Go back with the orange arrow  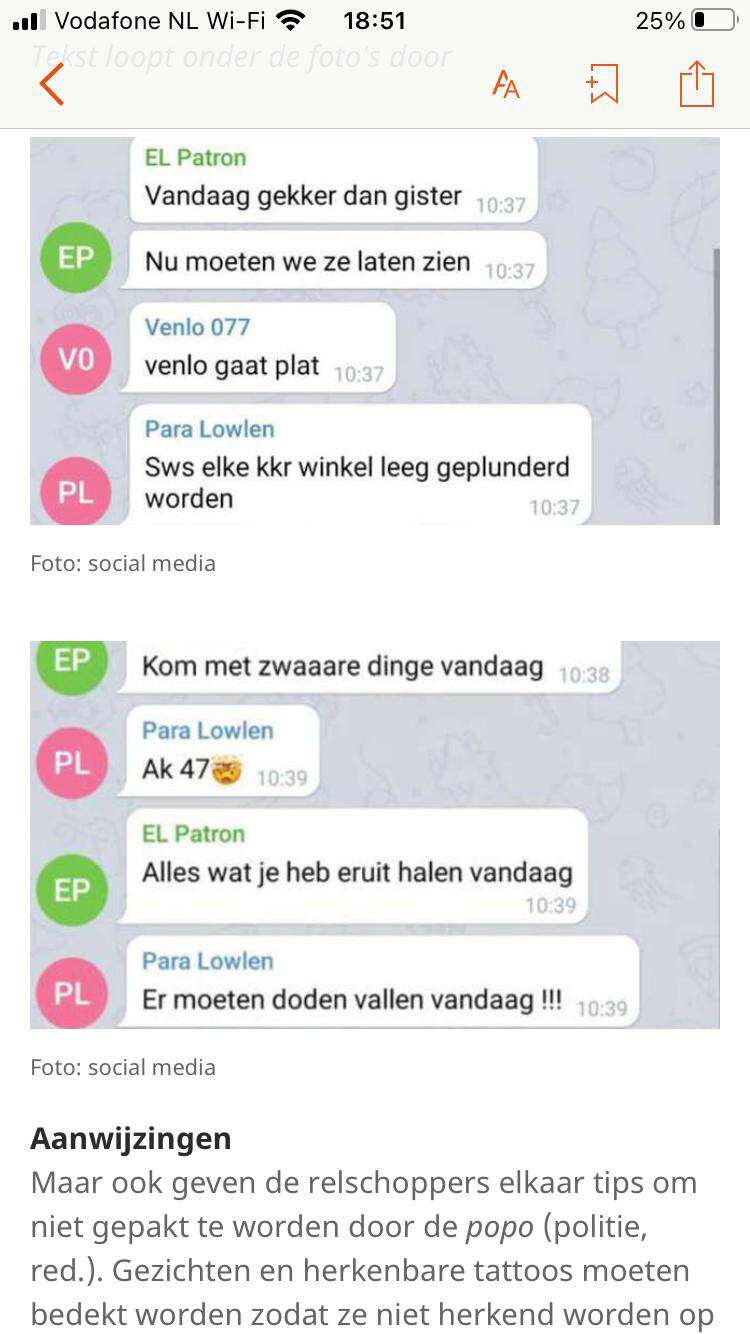click(52, 84)
